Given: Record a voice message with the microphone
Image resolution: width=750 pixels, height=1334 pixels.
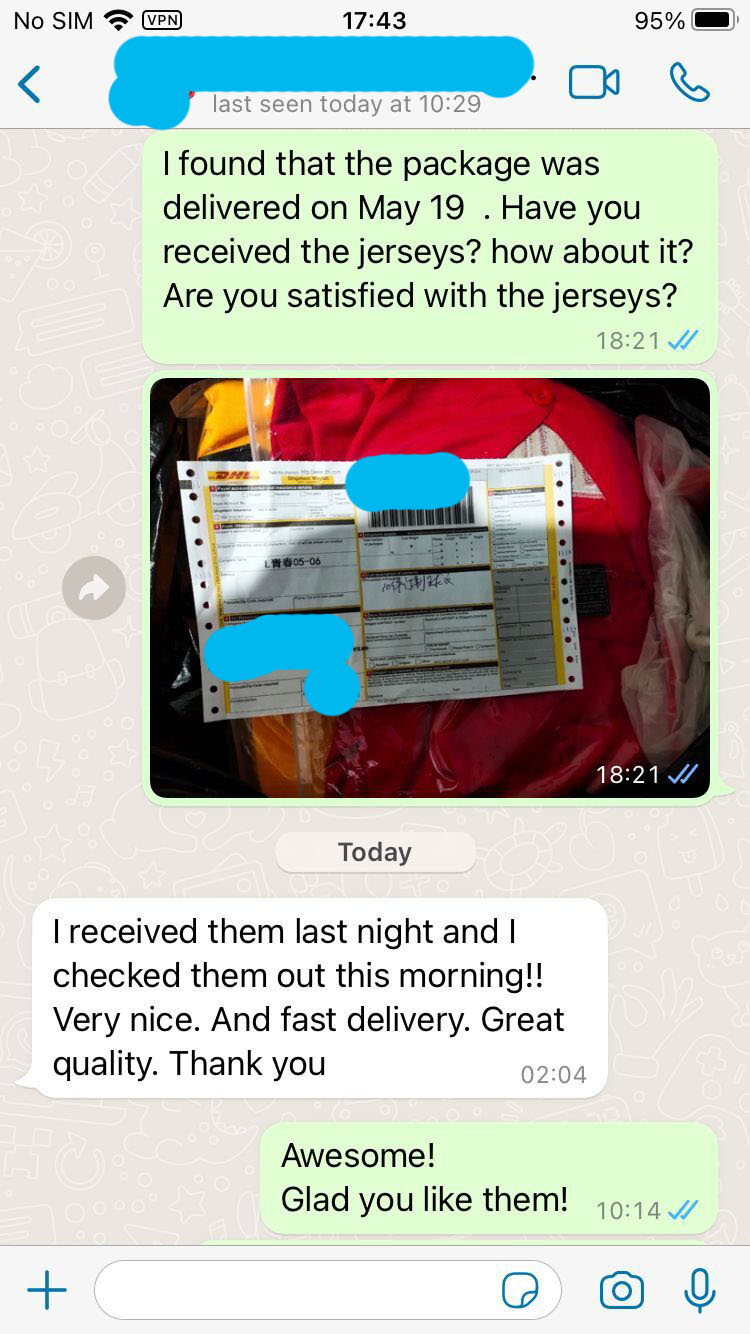Looking at the screenshot, I should [700, 1290].
